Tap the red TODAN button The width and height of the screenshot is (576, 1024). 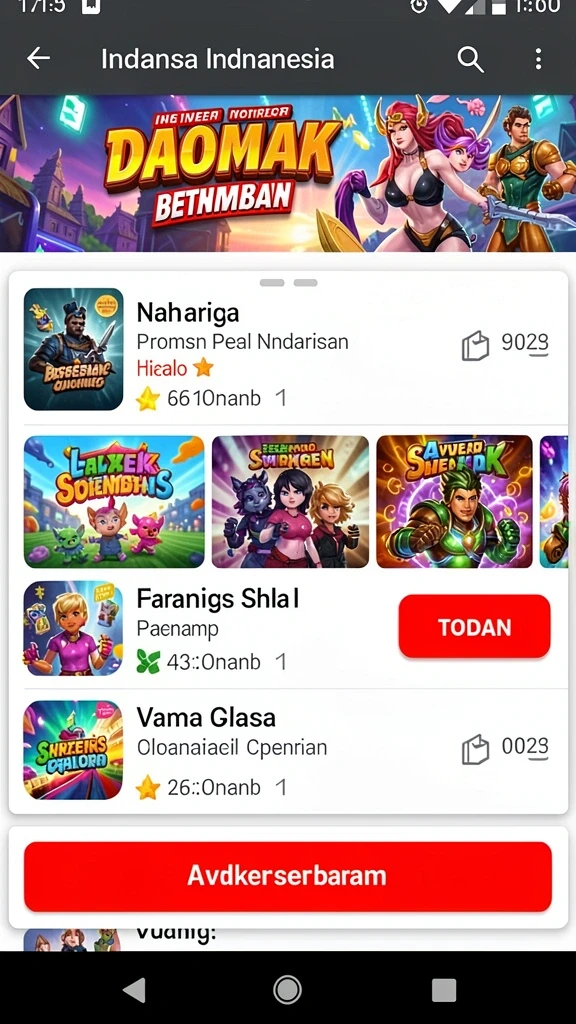[475, 627]
